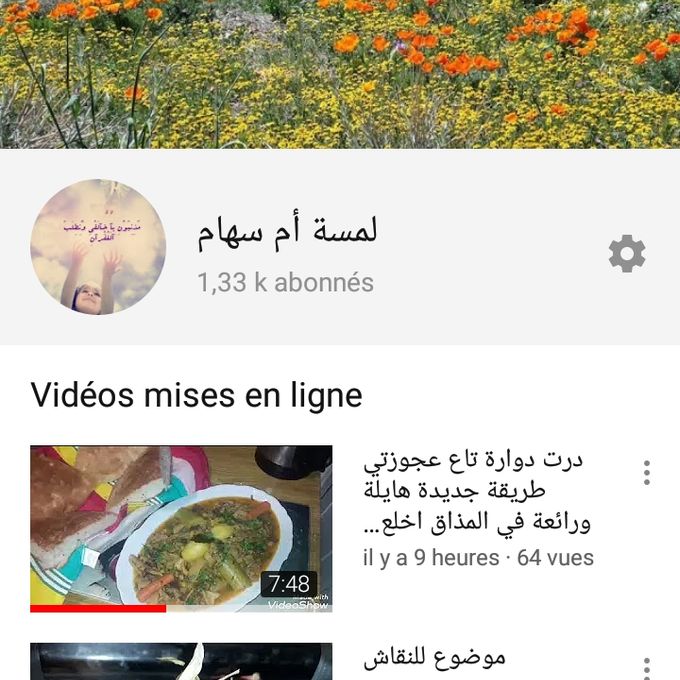Open the موضوع للنقاش video thumbnail

(x=181, y=662)
